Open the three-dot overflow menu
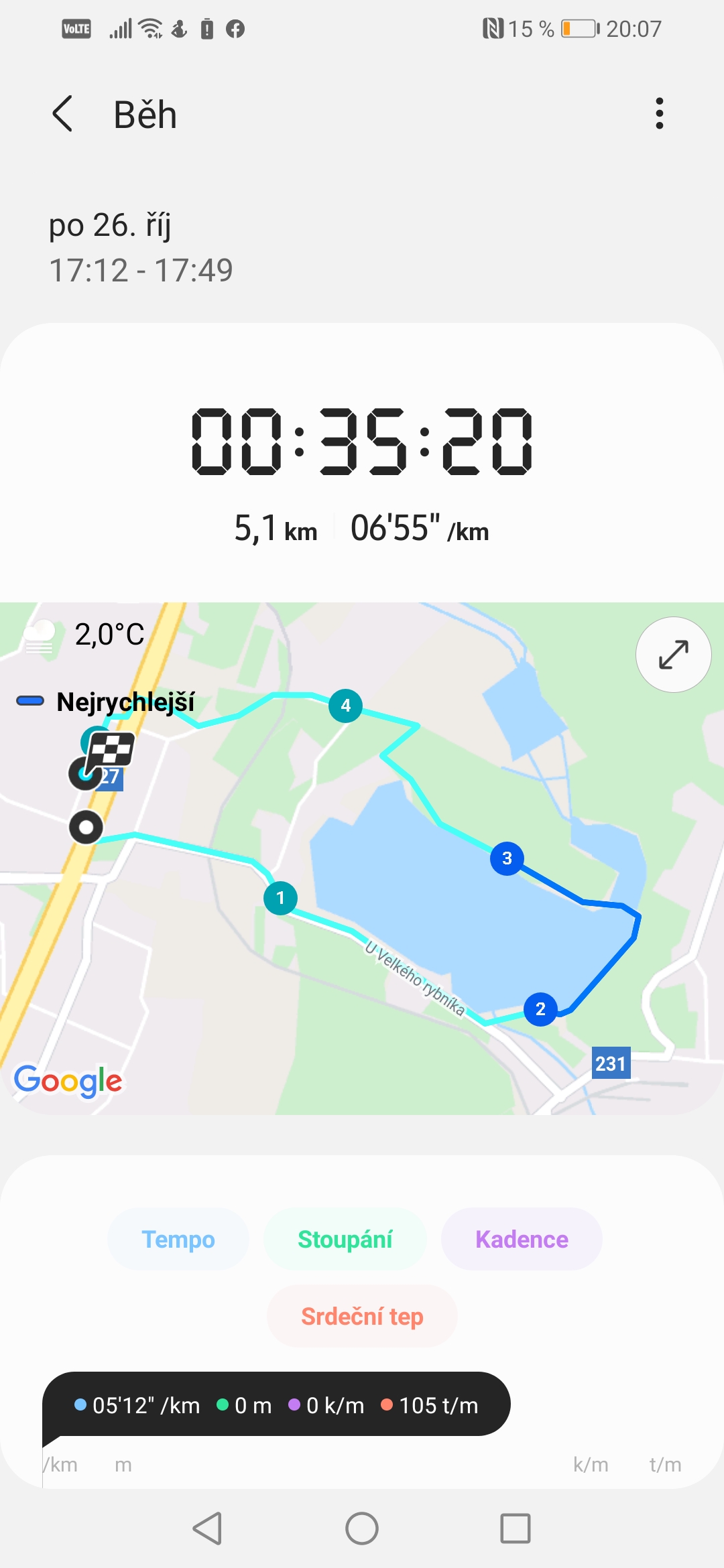724x1568 pixels. tap(660, 113)
